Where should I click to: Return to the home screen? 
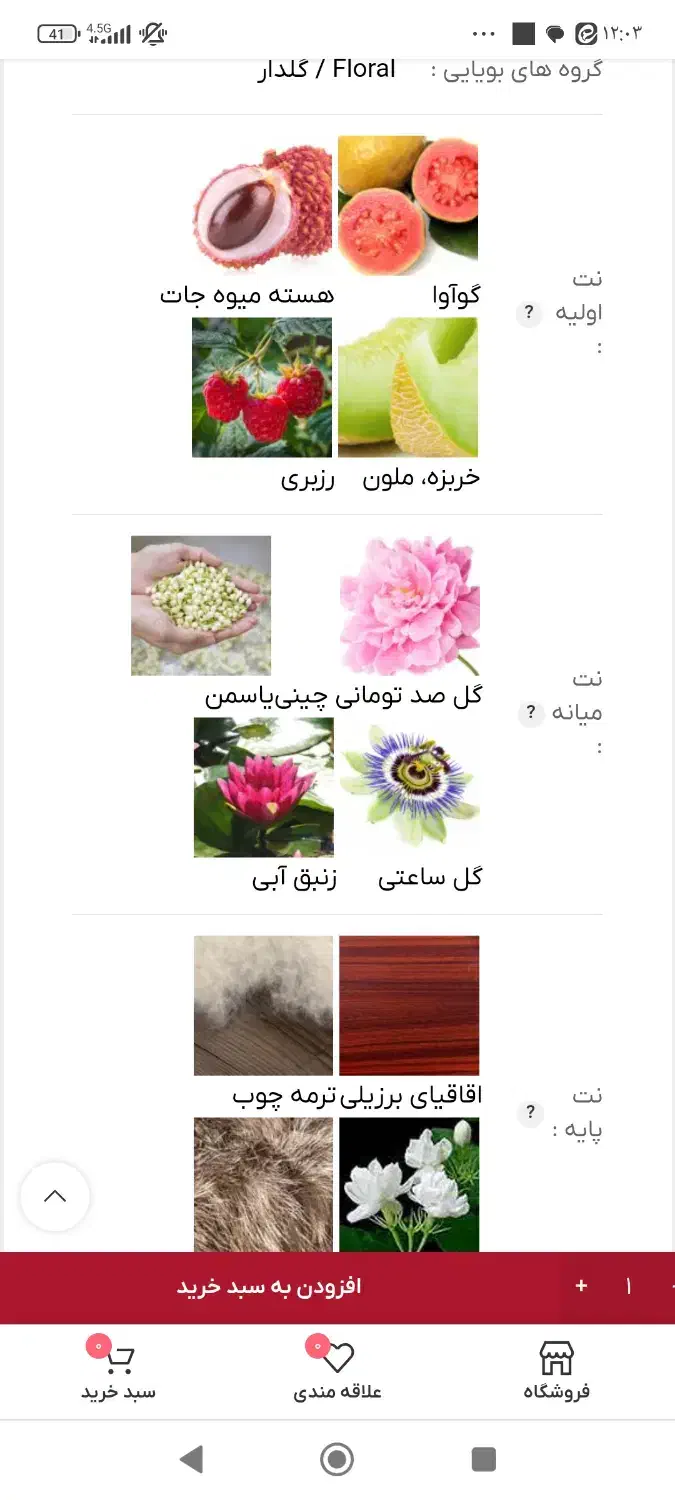[337, 1460]
